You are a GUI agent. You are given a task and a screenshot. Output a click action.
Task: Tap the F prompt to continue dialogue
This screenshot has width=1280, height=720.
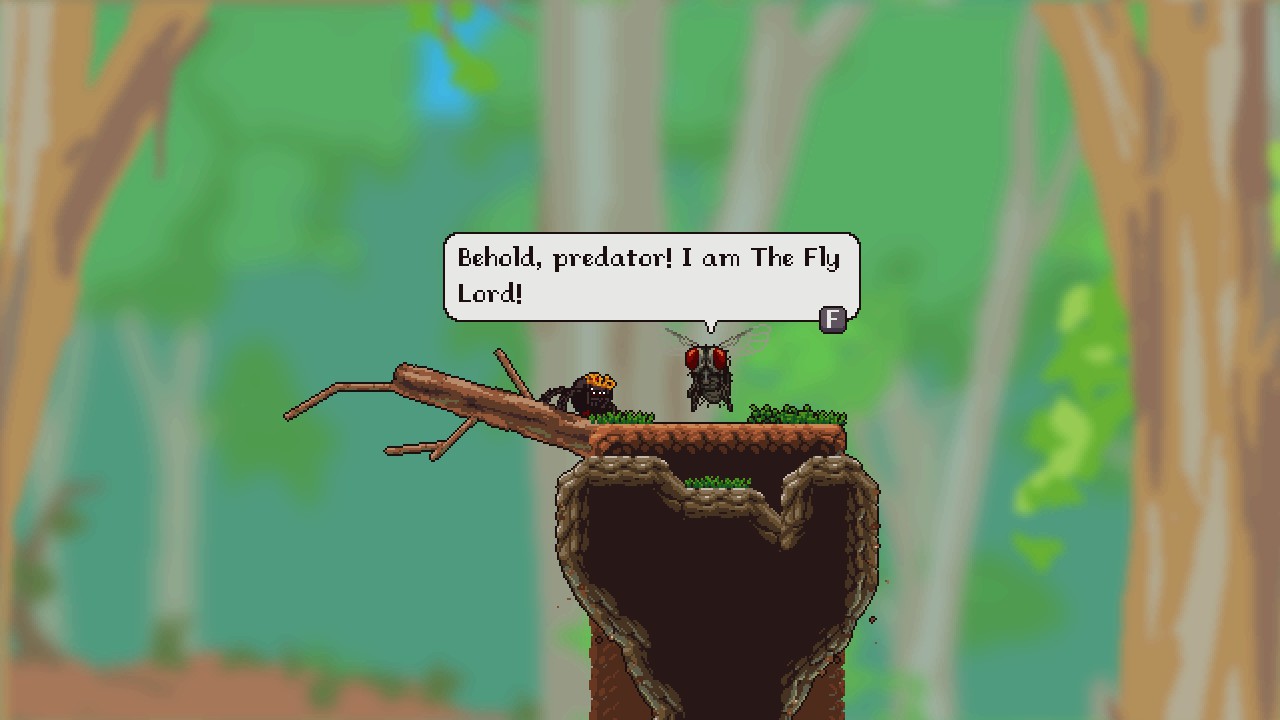point(832,319)
